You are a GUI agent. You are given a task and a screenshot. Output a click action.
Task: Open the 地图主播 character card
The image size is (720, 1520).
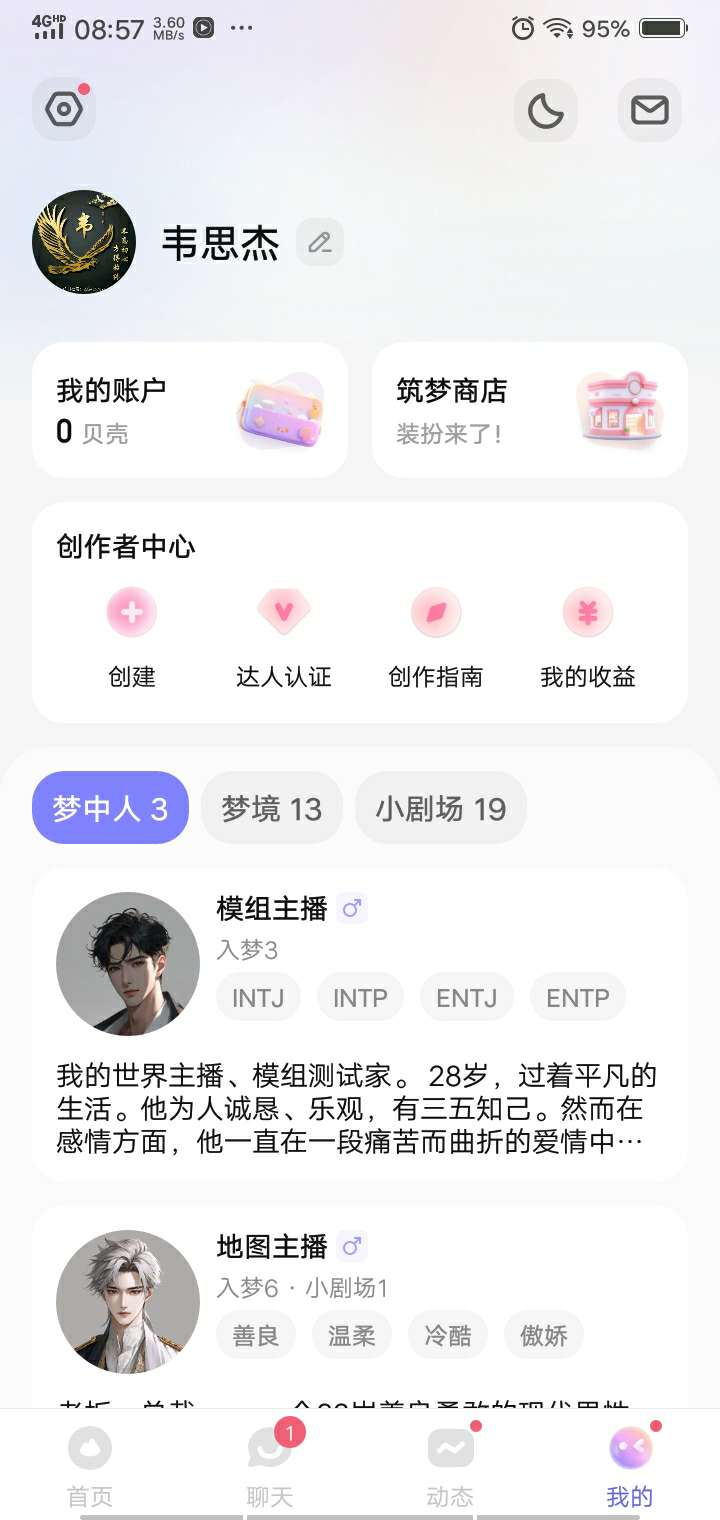360,1300
